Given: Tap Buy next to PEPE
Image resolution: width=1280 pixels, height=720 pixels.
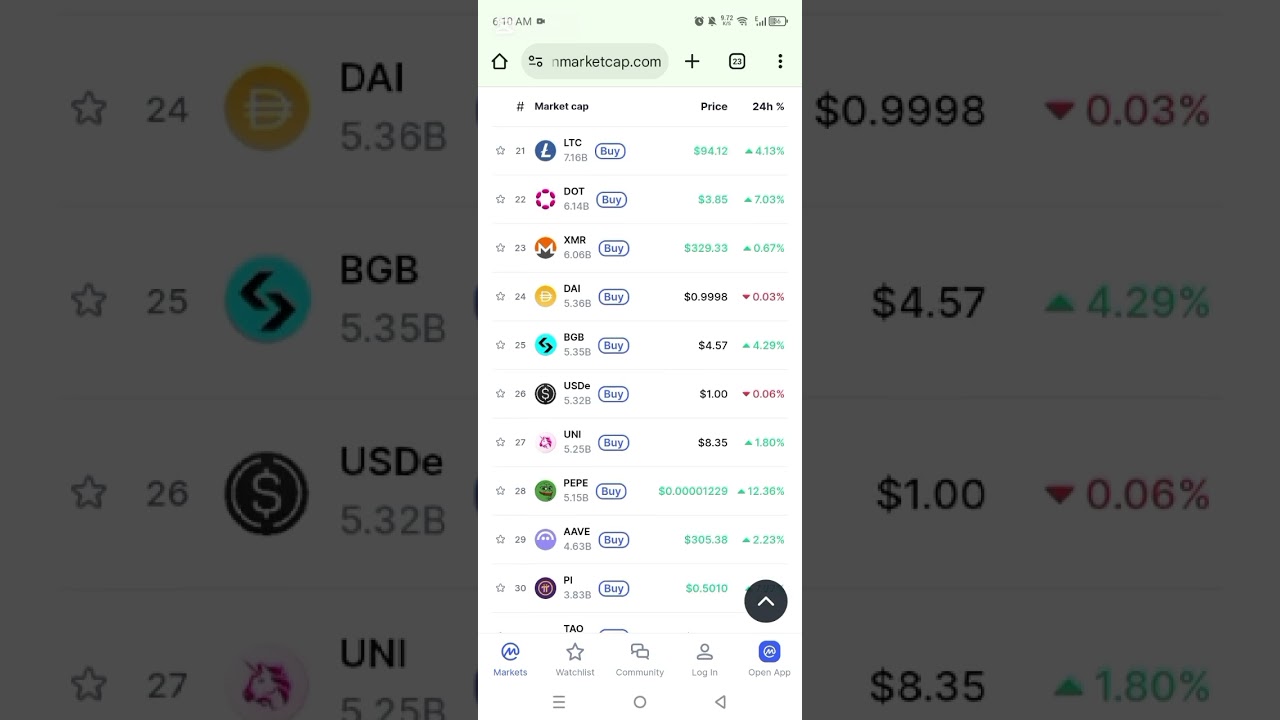Looking at the screenshot, I should [x=611, y=492].
